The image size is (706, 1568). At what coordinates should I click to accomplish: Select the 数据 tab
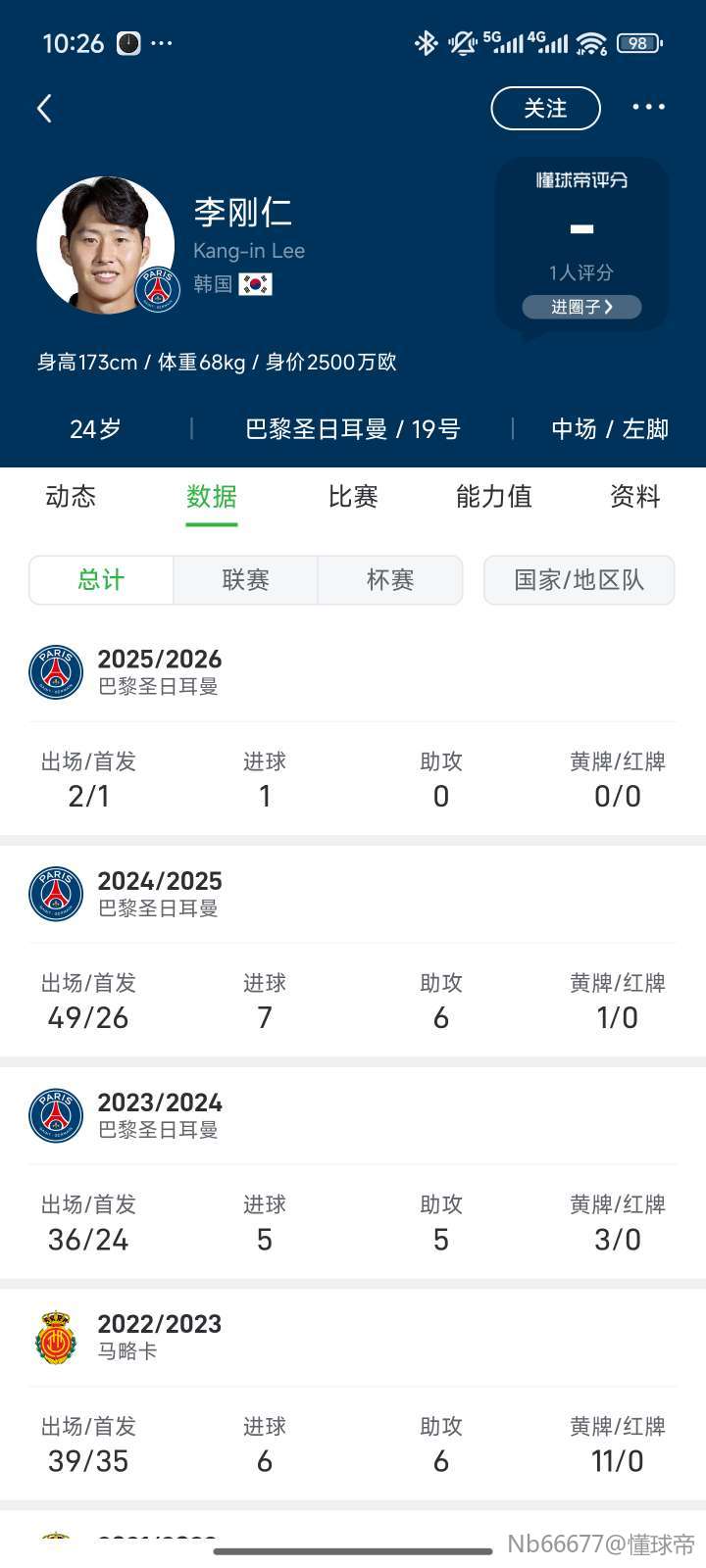pyautogui.click(x=212, y=496)
